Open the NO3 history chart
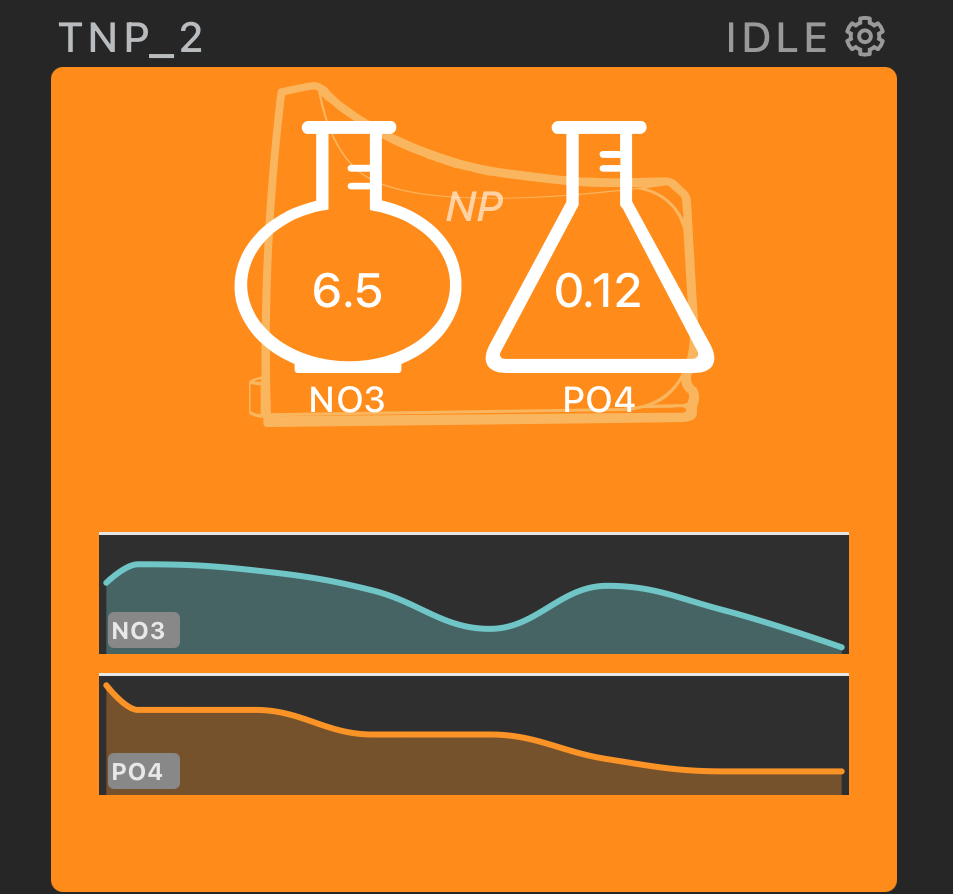This screenshot has width=953, height=894. click(474, 593)
